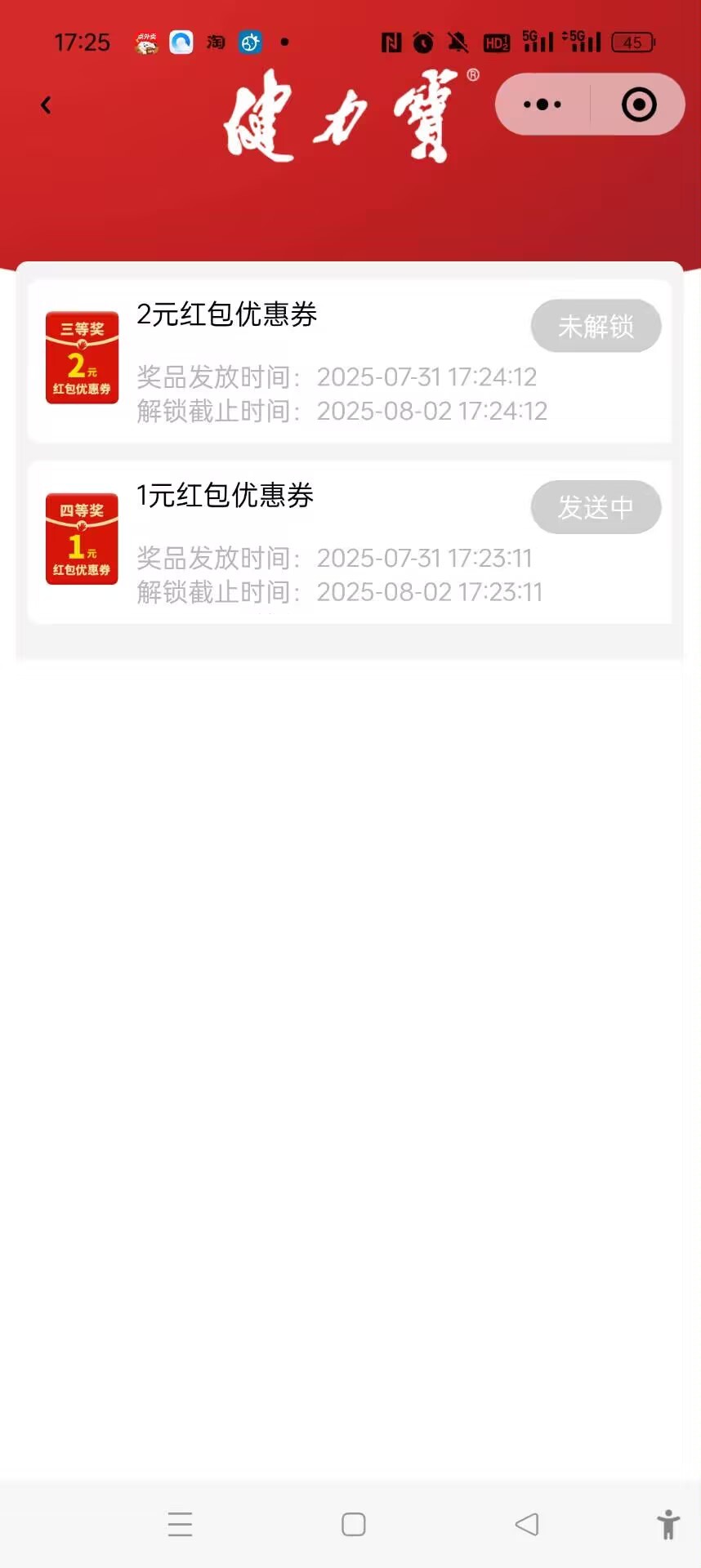
Task: Go to the home screen via system bar
Action: [353, 1524]
